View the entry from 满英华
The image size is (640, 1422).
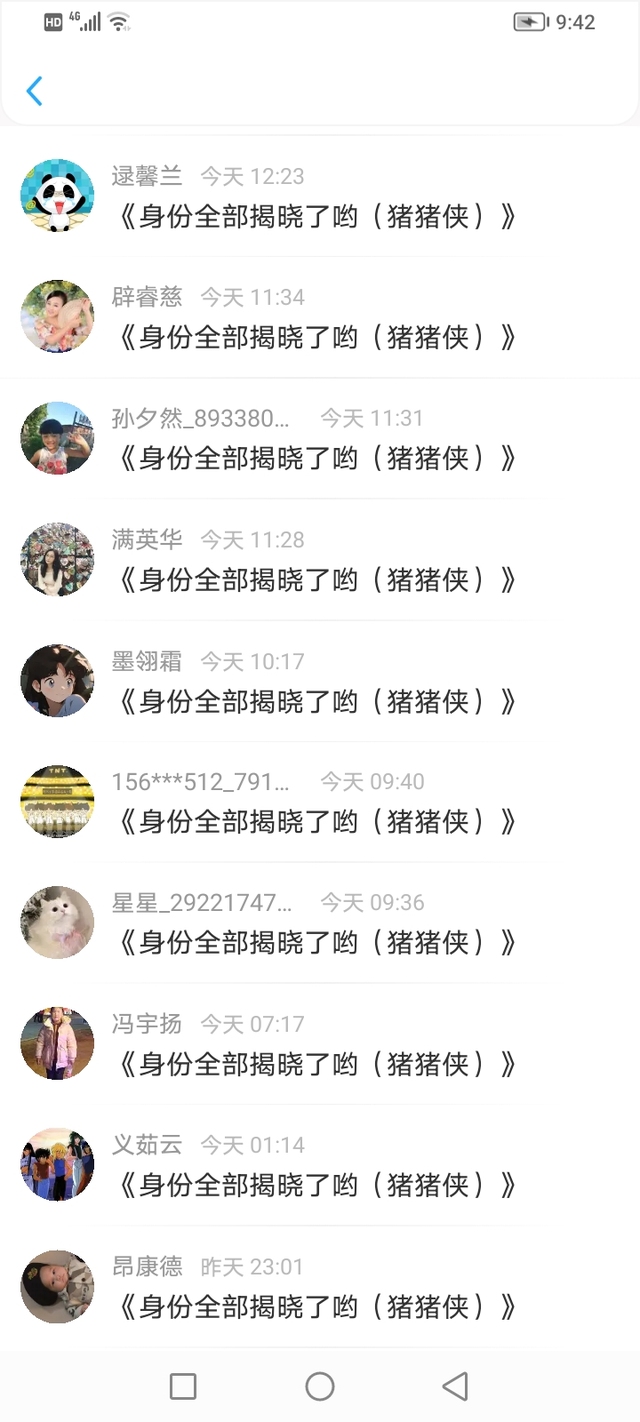pos(318,560)
